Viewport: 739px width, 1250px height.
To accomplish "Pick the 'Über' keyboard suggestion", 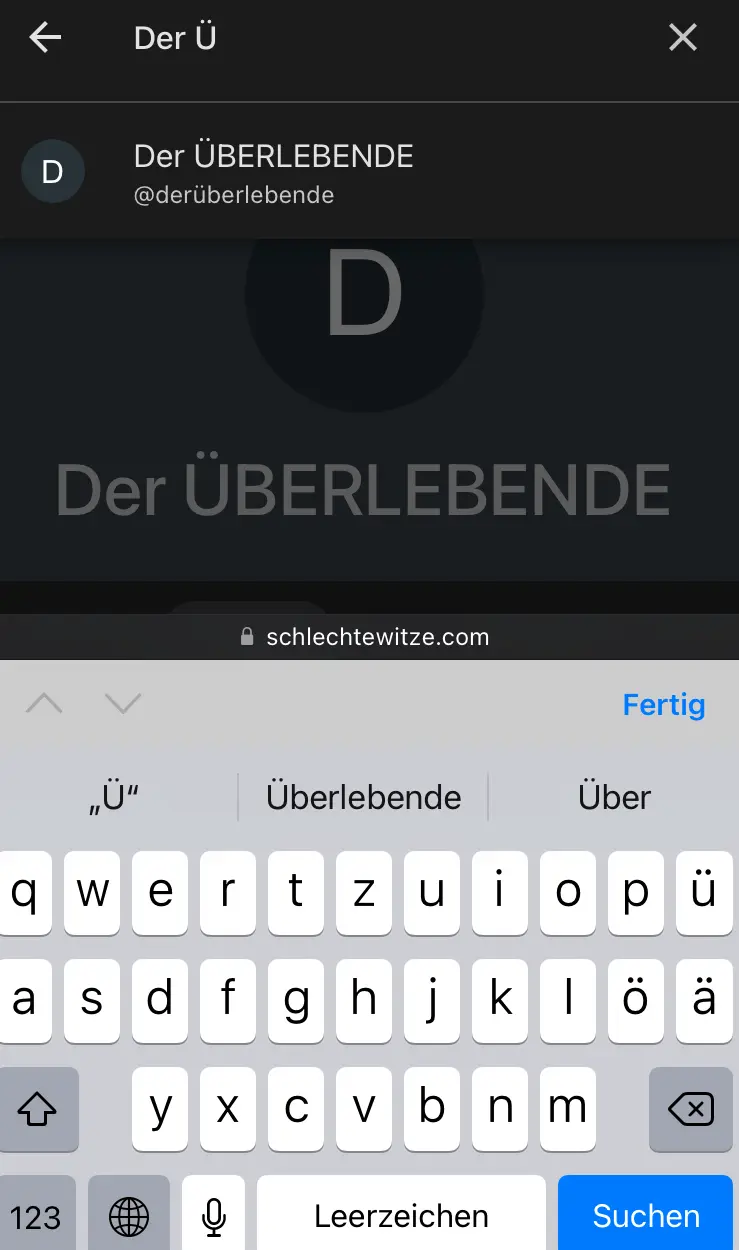I will [614, 797].
